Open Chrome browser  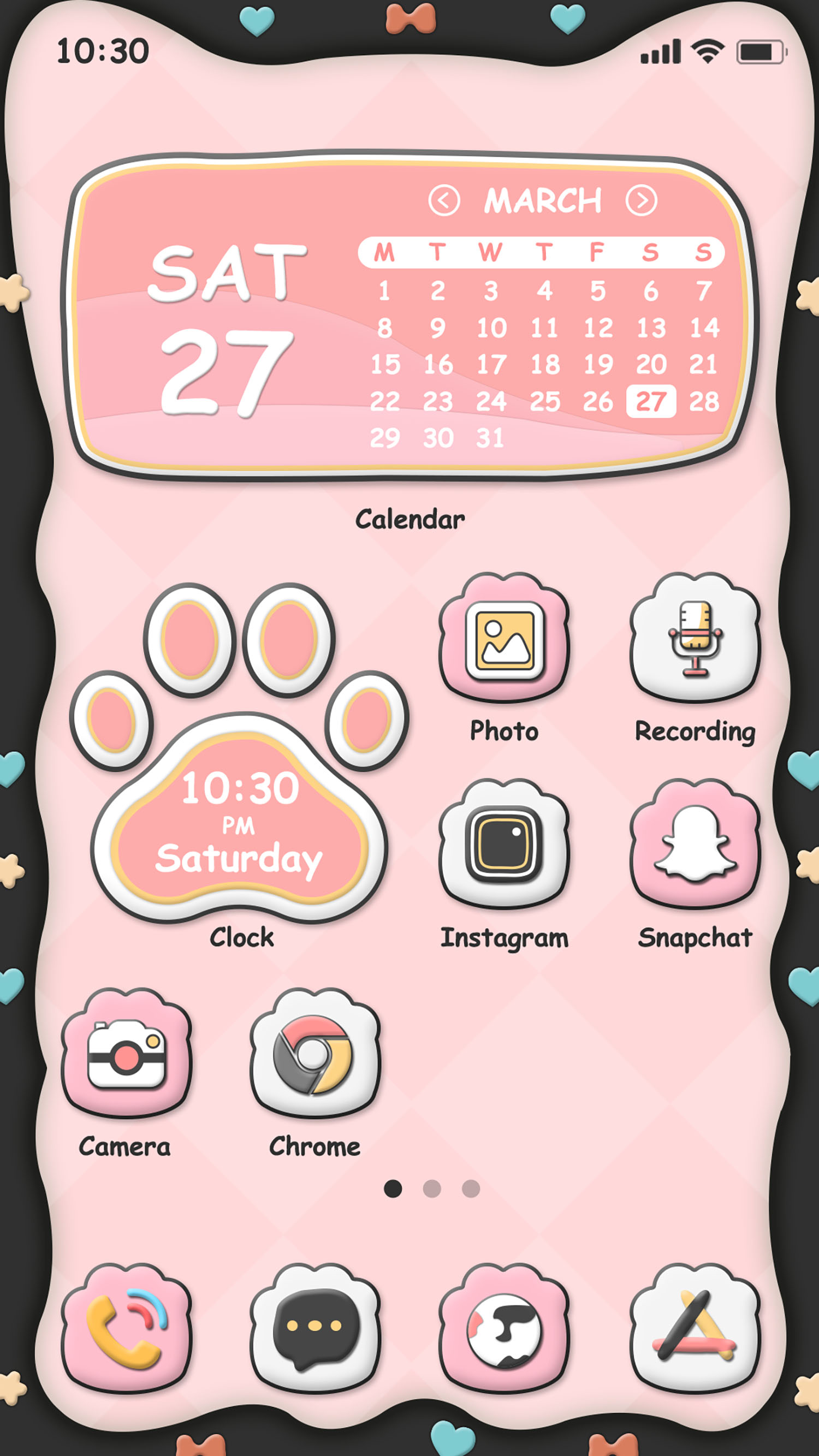(x=315, y=1054)
